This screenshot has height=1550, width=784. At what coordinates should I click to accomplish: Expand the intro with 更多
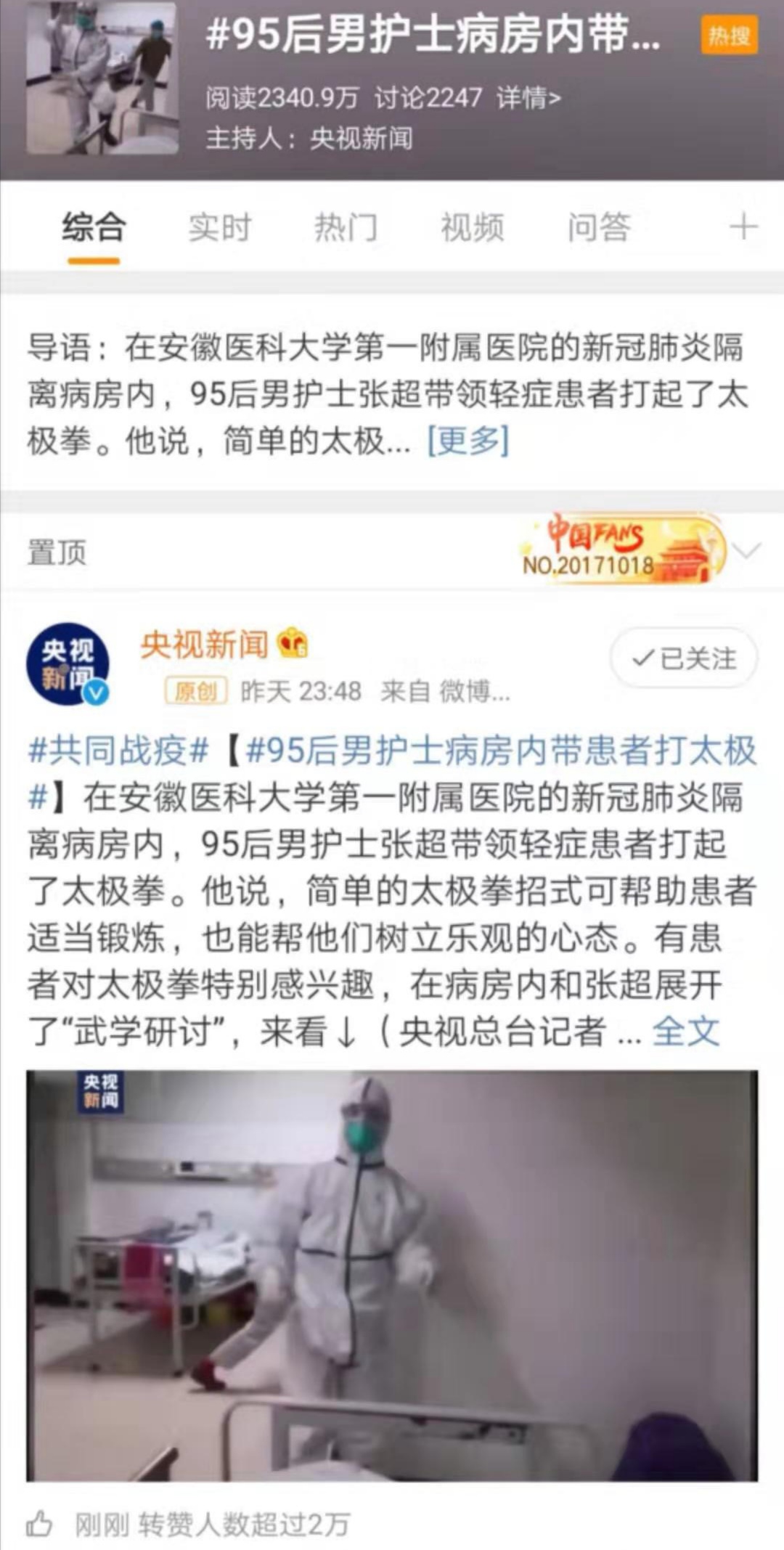468,440
